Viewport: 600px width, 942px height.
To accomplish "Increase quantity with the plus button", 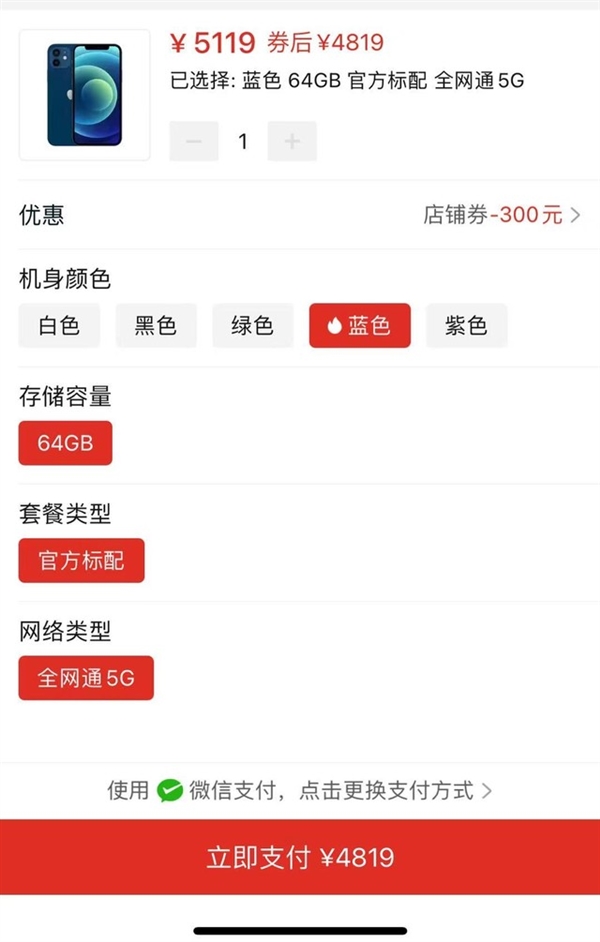I will pyautogui.click(x=292, y=141).
